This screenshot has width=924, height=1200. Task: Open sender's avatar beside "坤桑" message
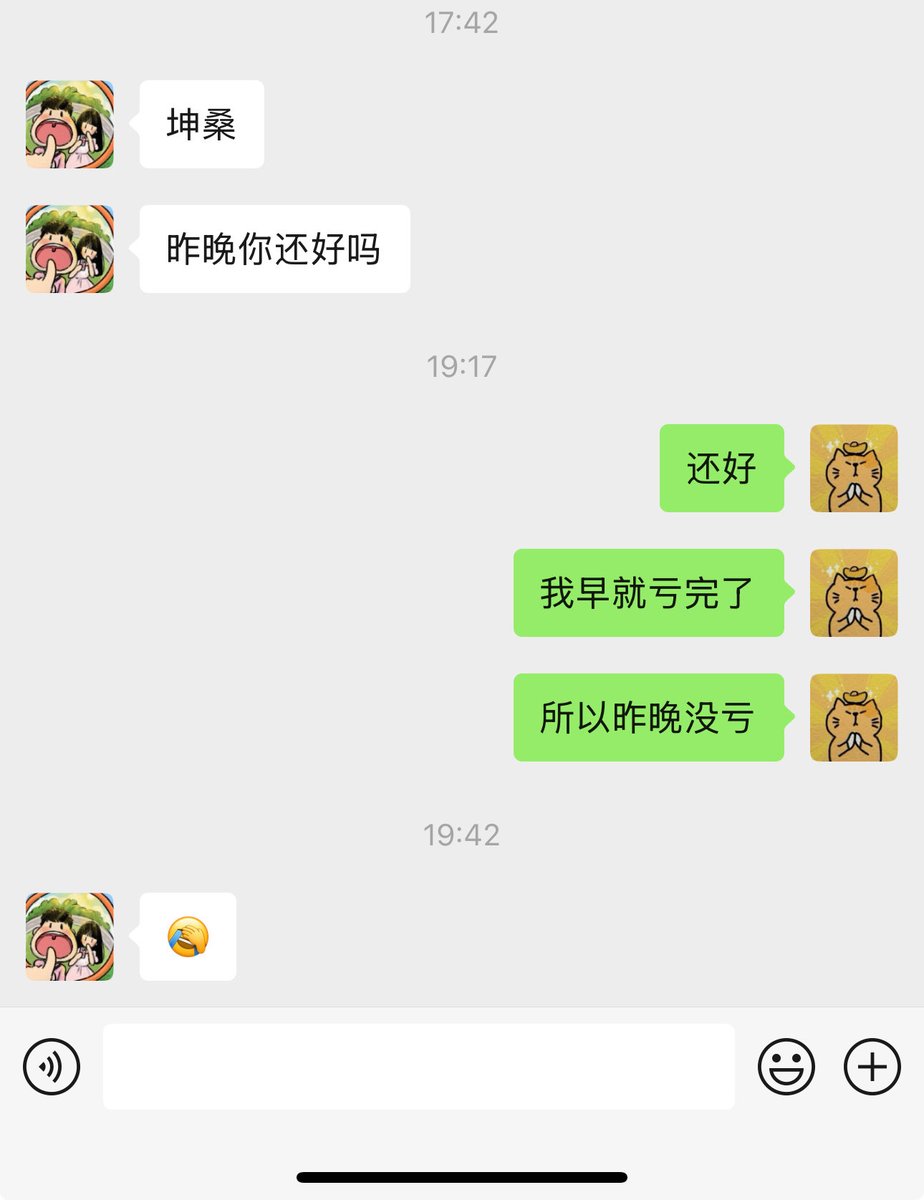click(69, 124)
